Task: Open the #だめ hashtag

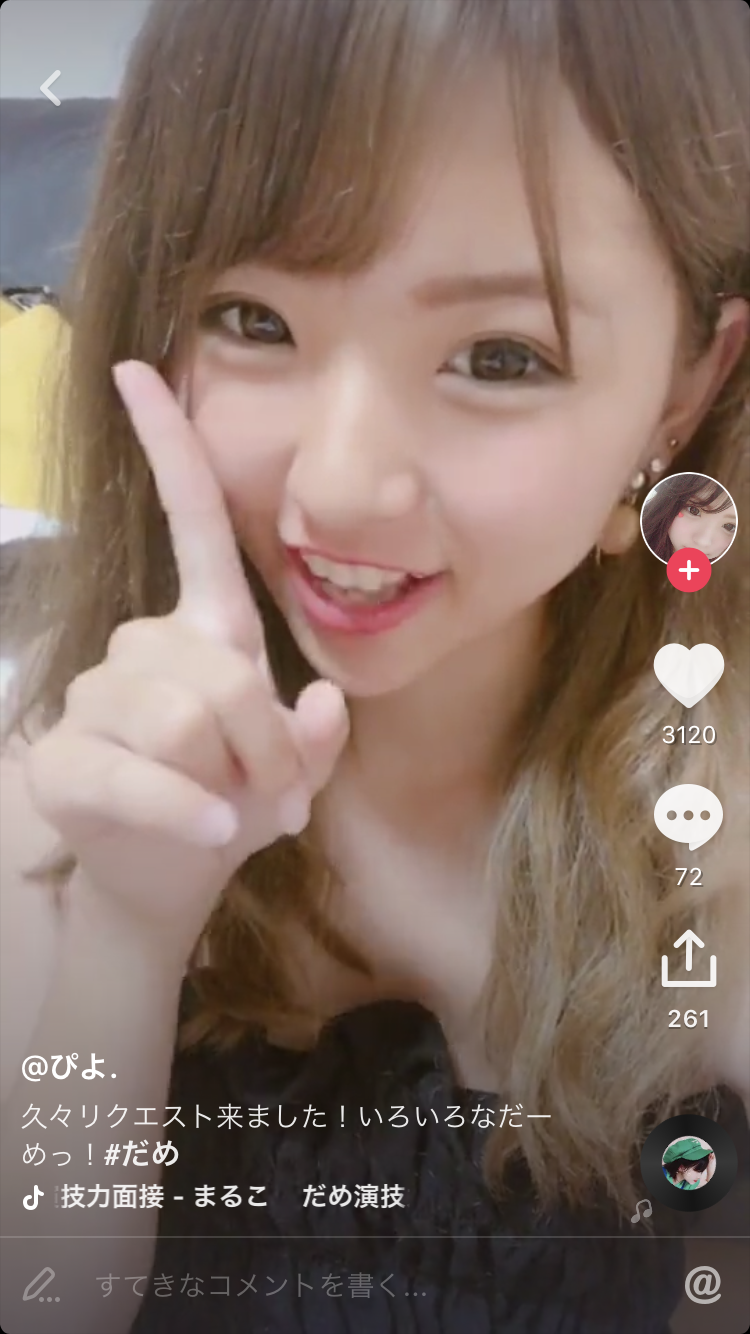Action: pos(142,1153)
